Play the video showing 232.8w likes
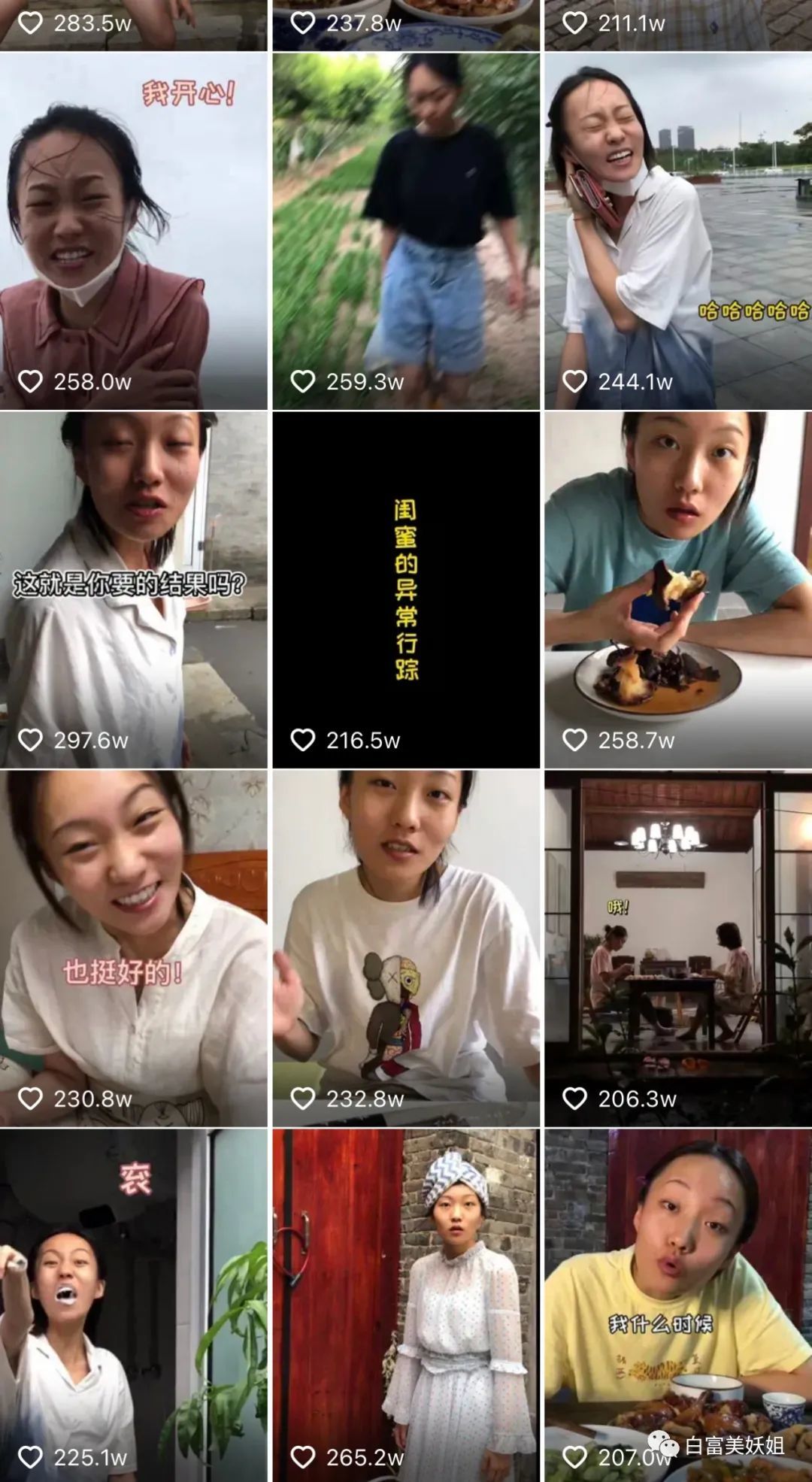This screenshot has width=812, height=1482. 406,948
